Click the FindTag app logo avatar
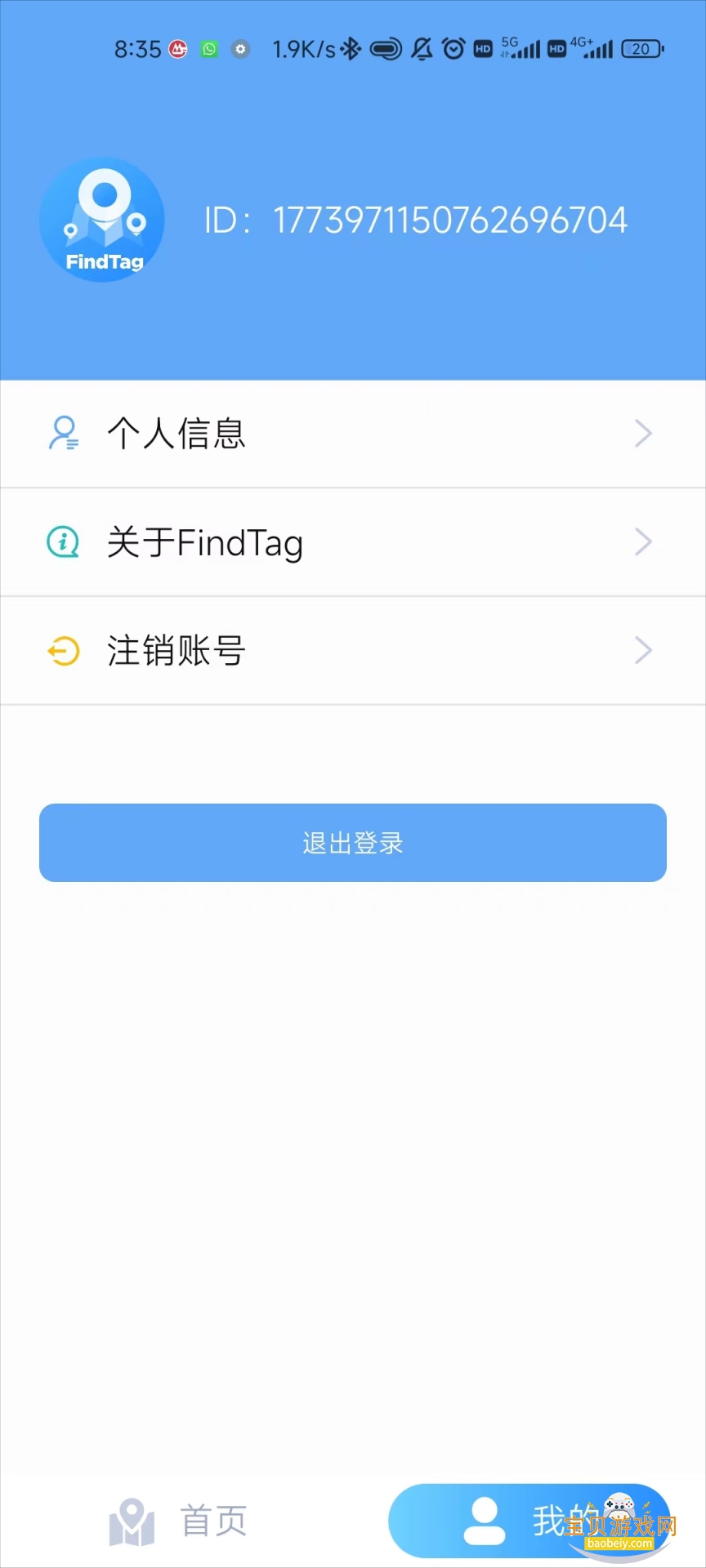Screen dimensions: 706x1568 (101, 219)
